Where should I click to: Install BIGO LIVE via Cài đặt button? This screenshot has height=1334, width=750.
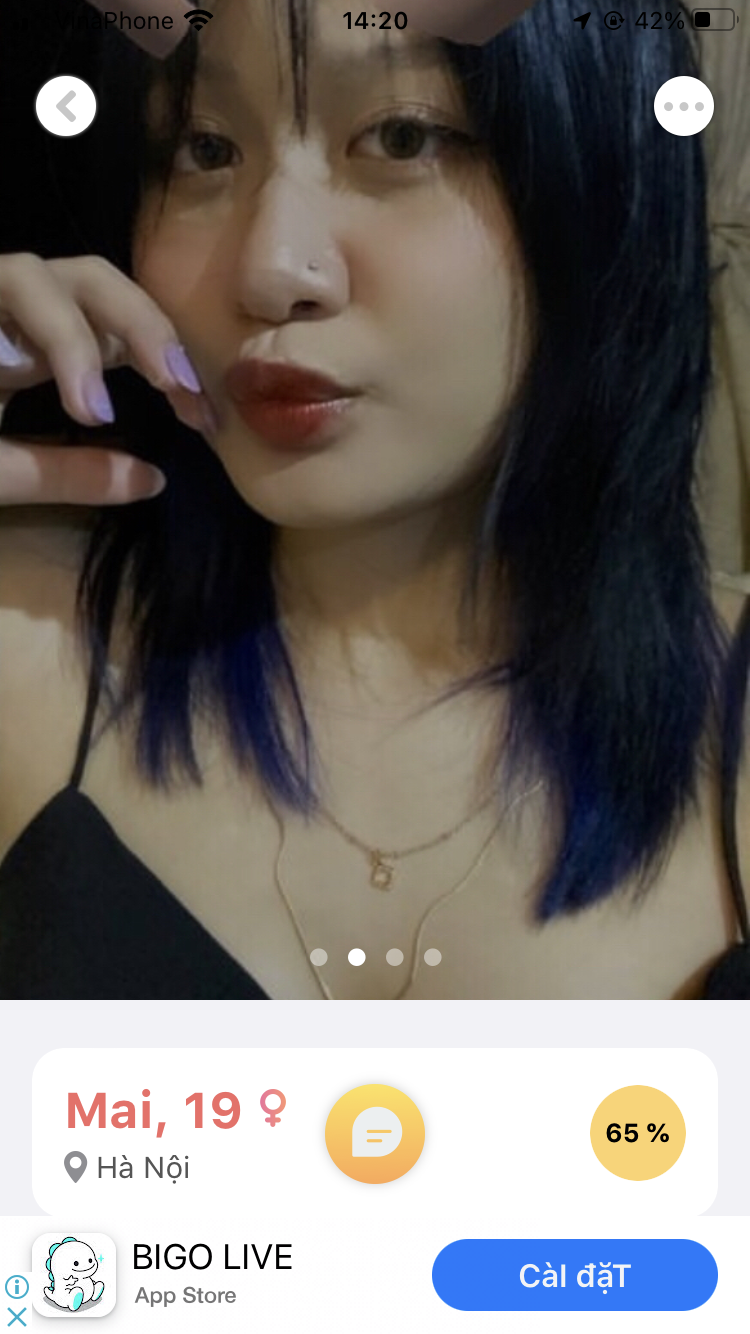[575, 1275]
